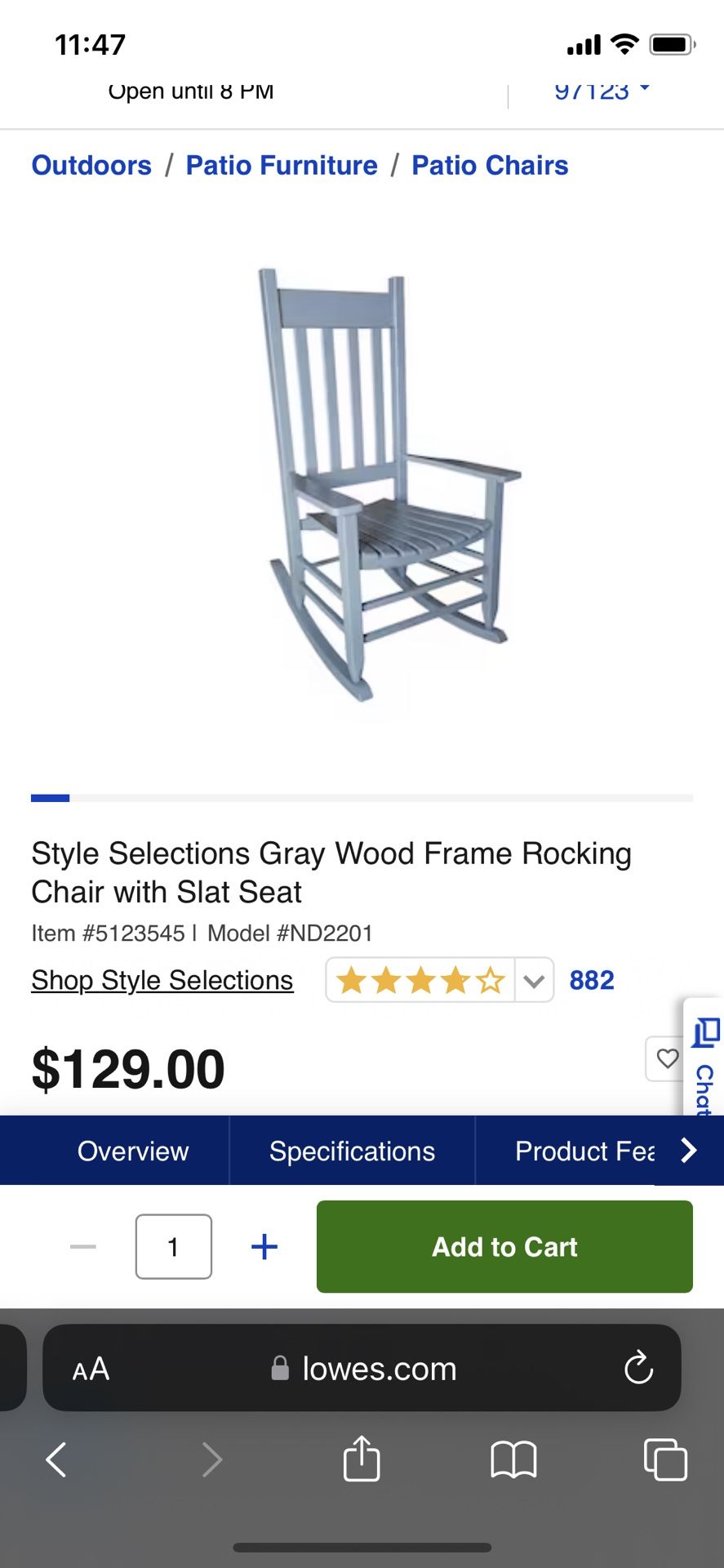Open the Shop Style Selections link
The width and height of the screenshot is (724, 1568).
point(162,980)
